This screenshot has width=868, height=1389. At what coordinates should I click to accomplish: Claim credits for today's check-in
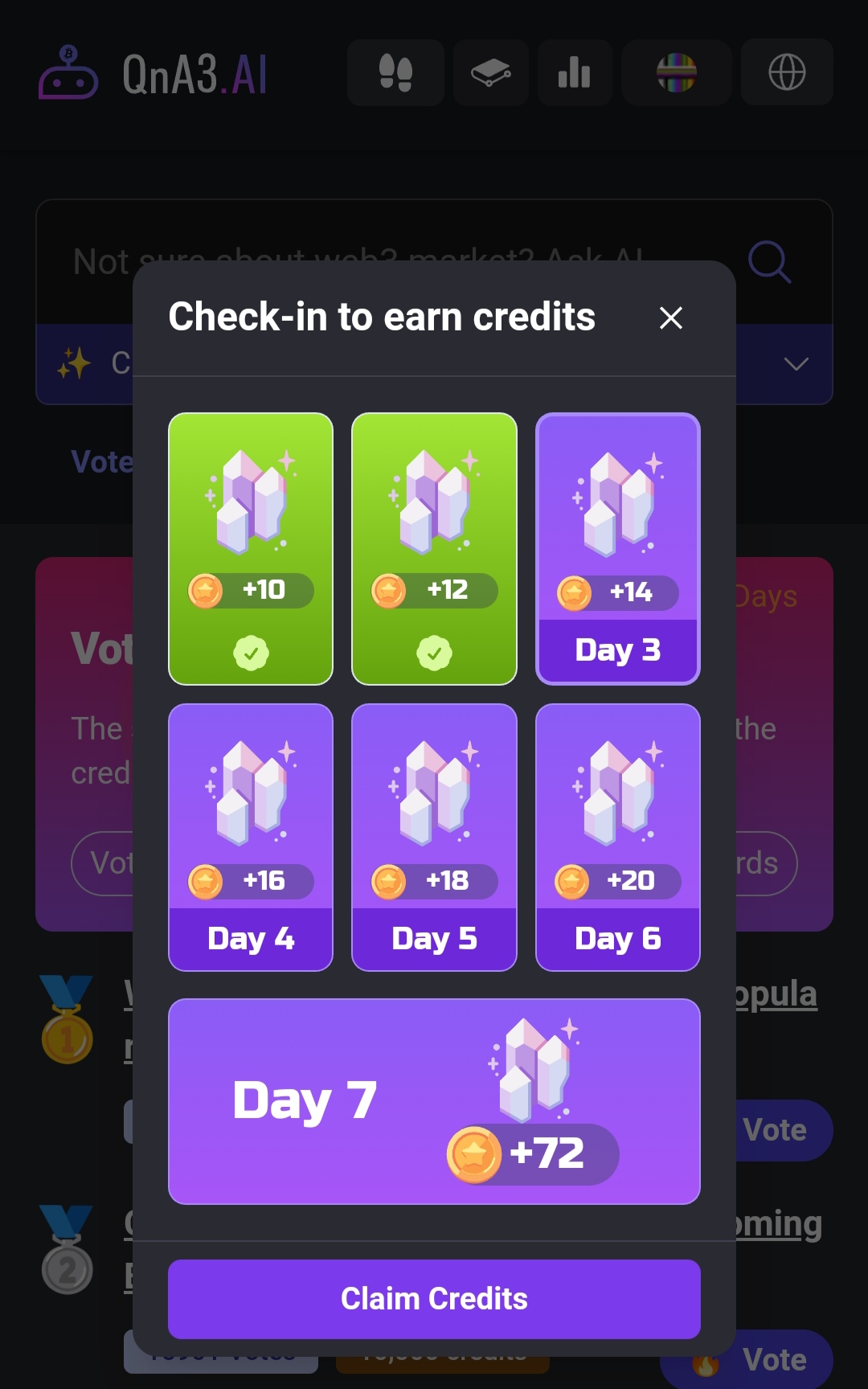pyautogui.click(x=434, y=1298)
